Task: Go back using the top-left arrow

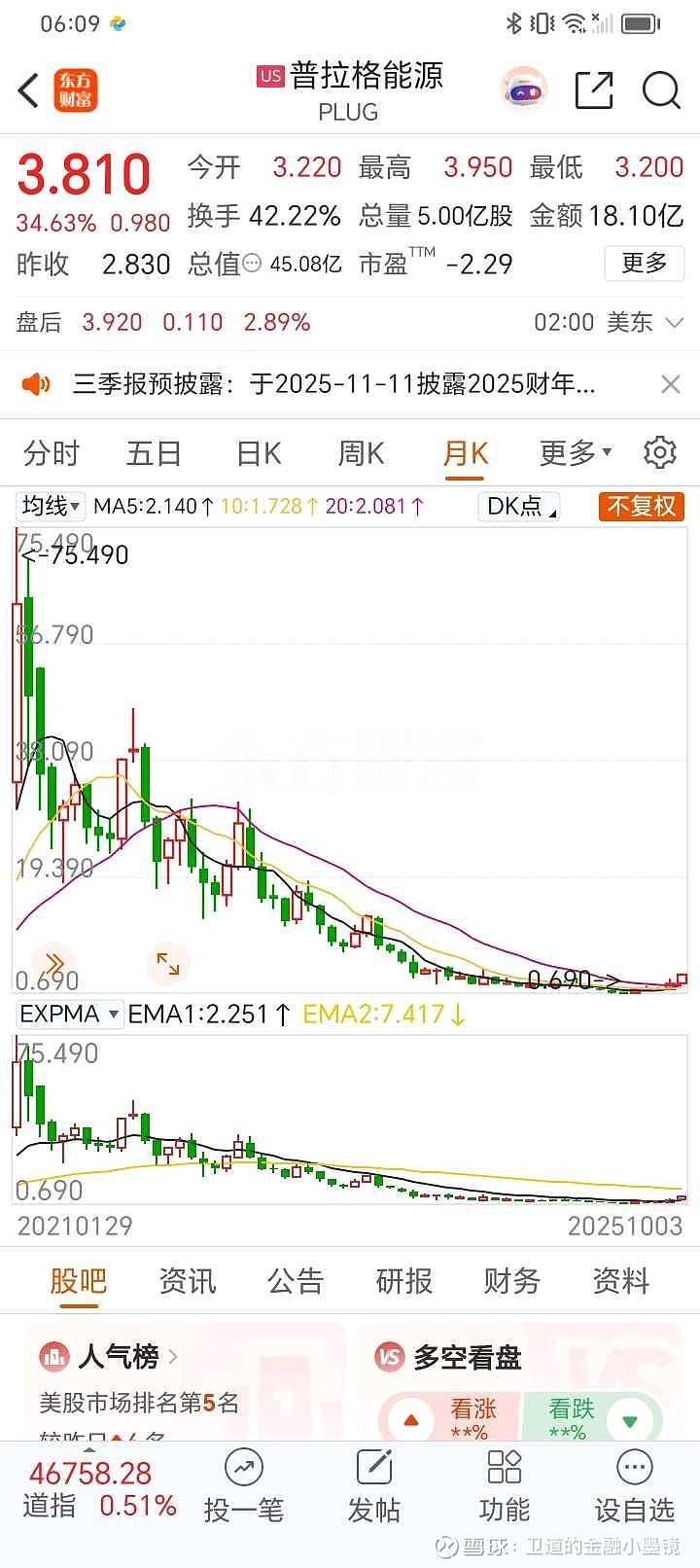Action: click(28, 91)
